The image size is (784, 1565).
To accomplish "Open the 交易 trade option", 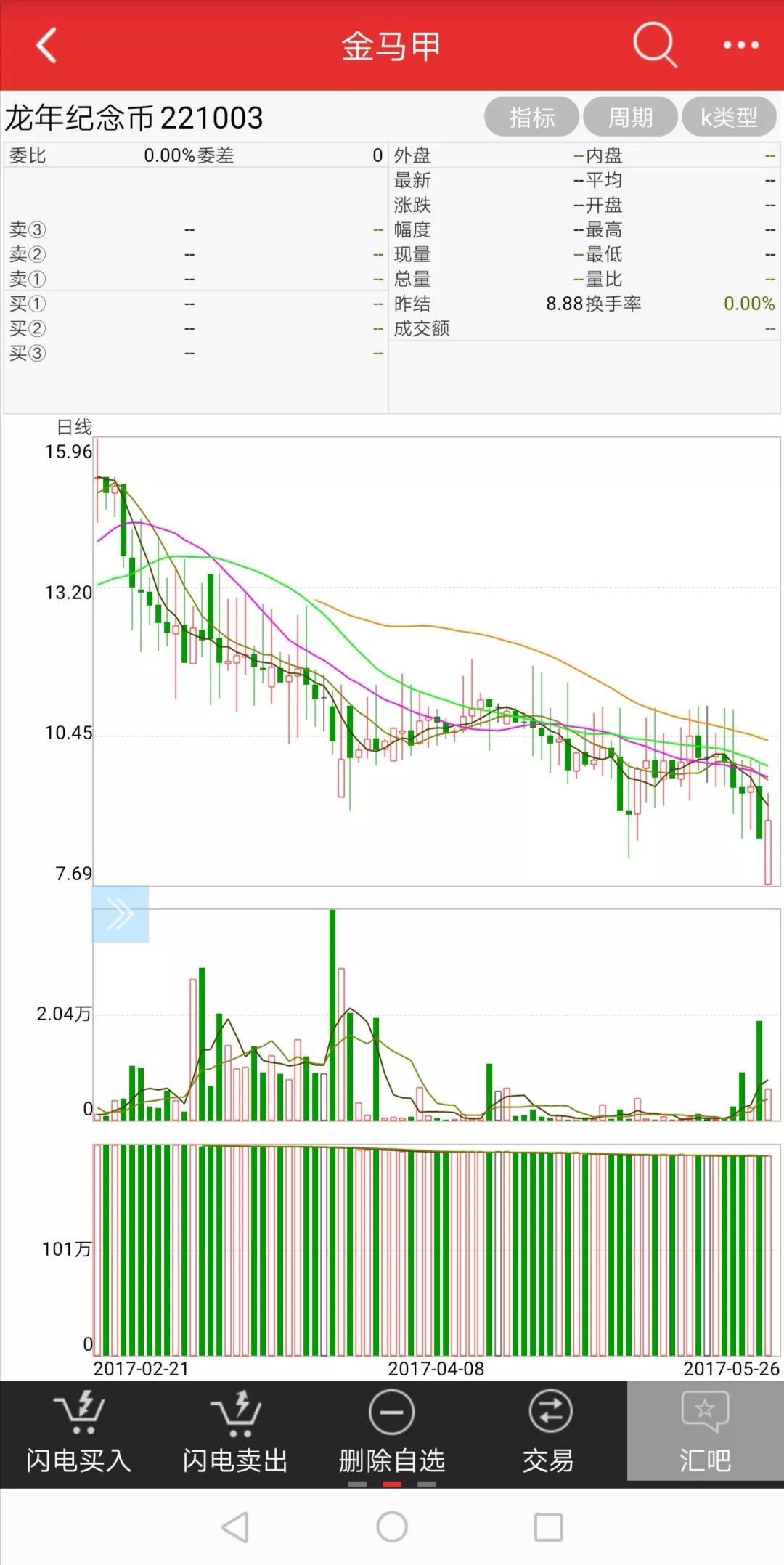I will point(549,1432).
